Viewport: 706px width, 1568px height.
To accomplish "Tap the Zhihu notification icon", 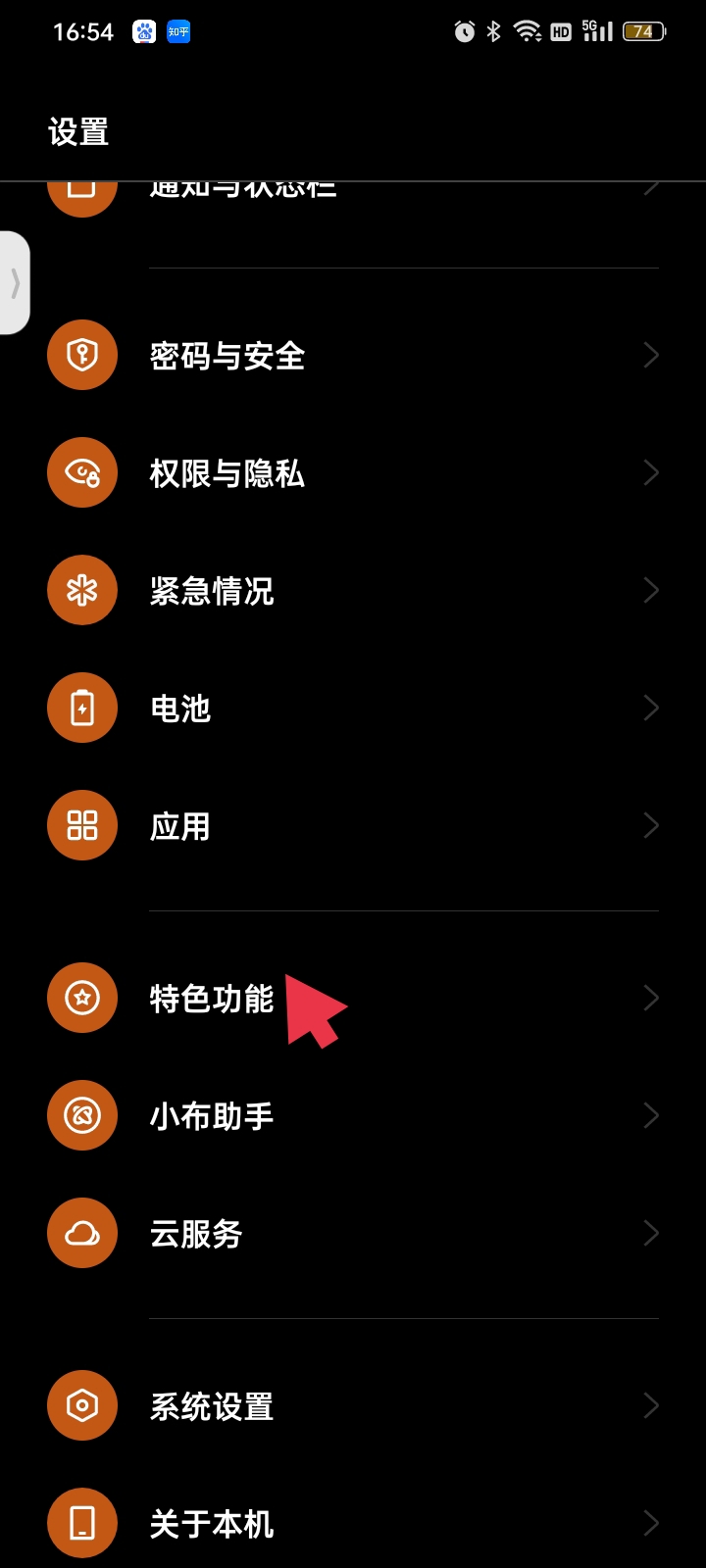I will [x=176, y=32].
